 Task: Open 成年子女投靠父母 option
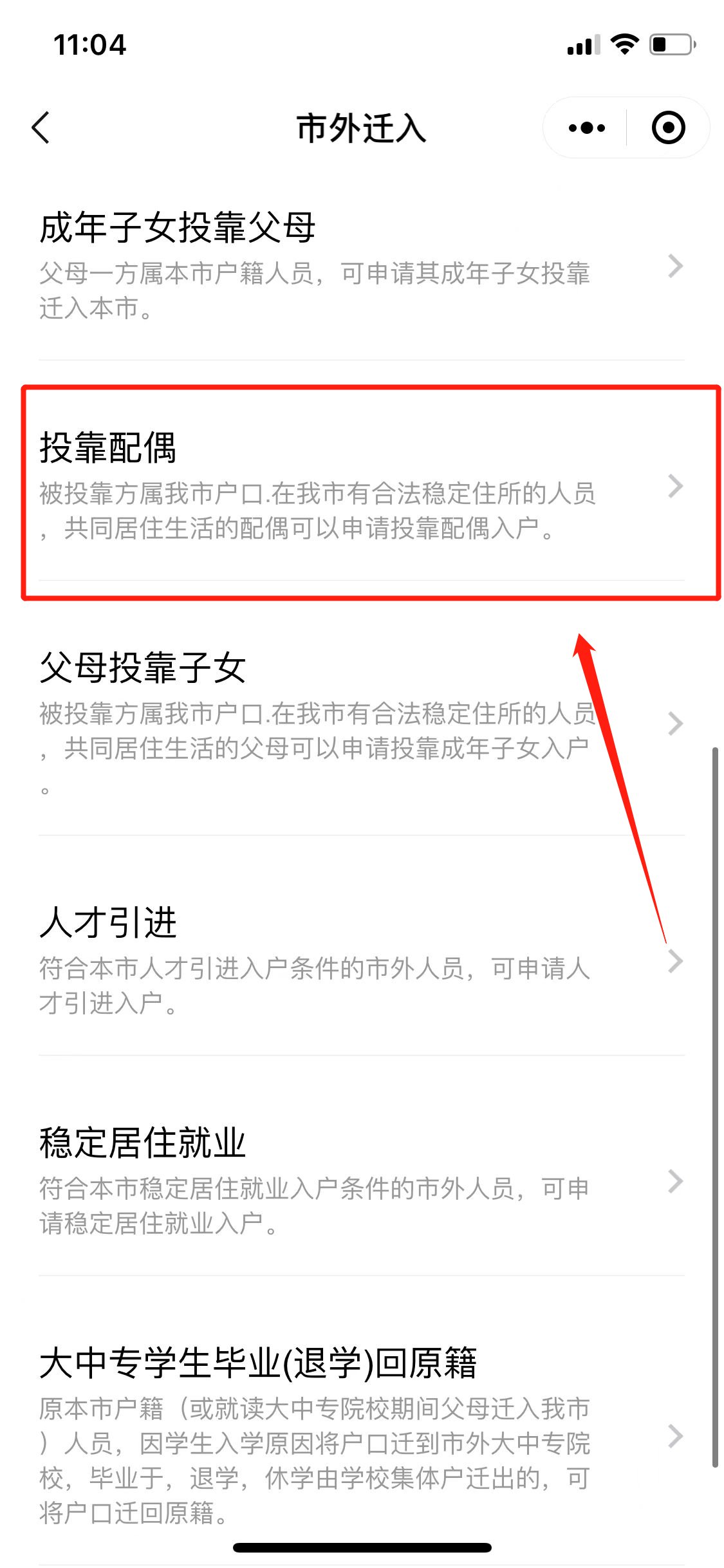(360, 266)
